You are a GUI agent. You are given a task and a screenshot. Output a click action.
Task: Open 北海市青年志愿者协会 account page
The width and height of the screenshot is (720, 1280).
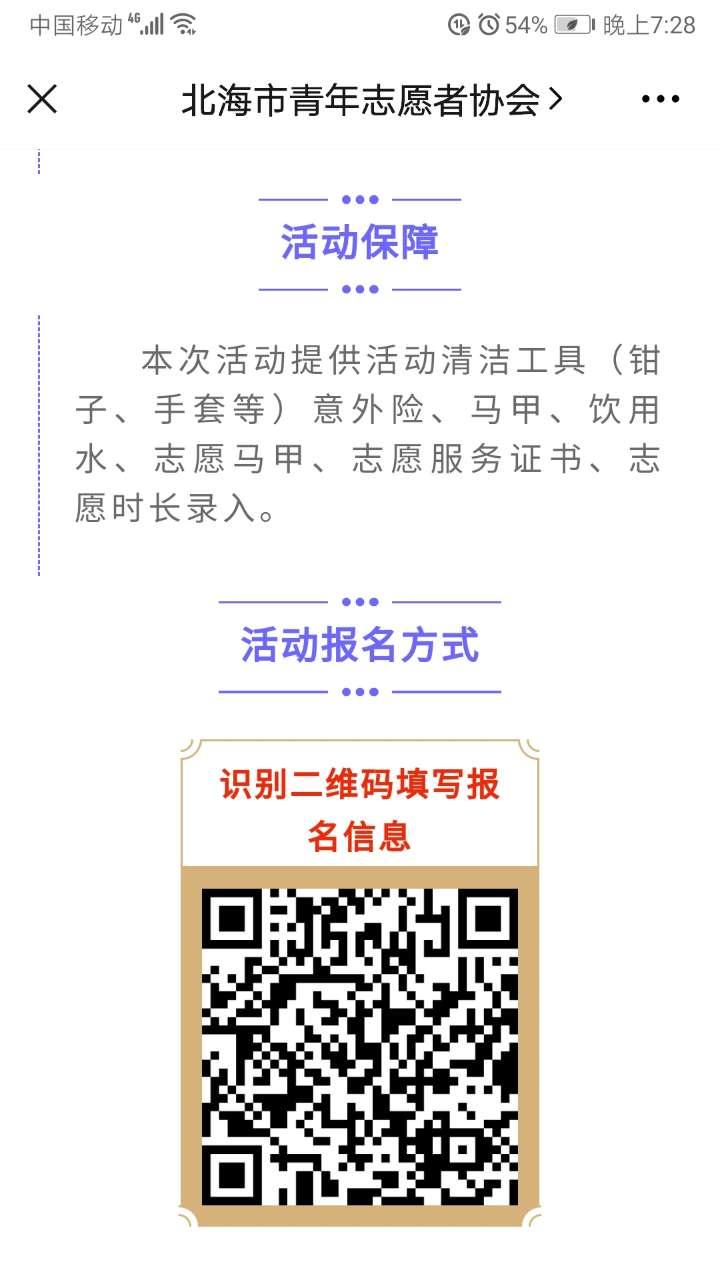coord(371,100)
